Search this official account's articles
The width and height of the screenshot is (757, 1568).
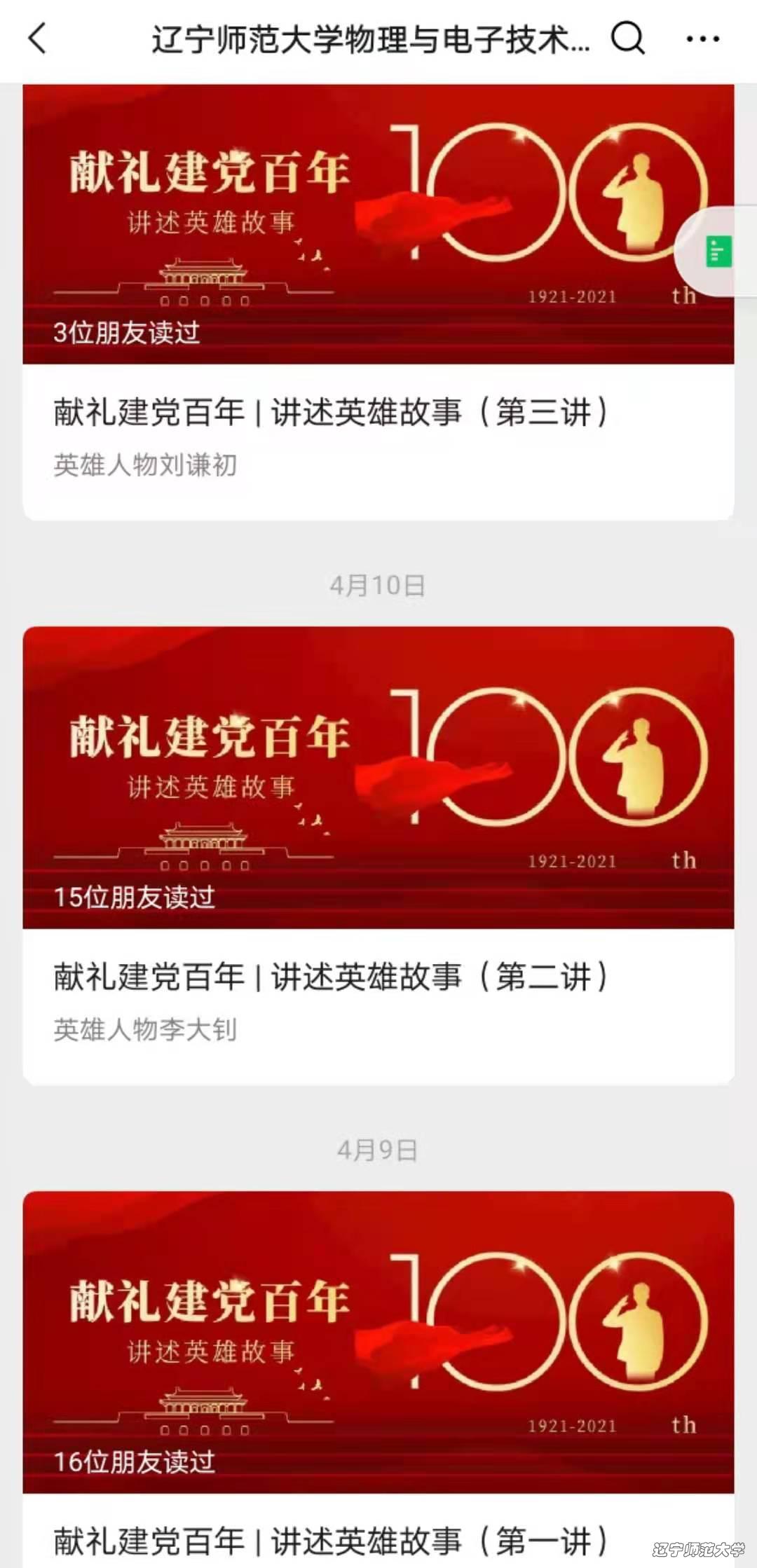click(x=627, y=39)
